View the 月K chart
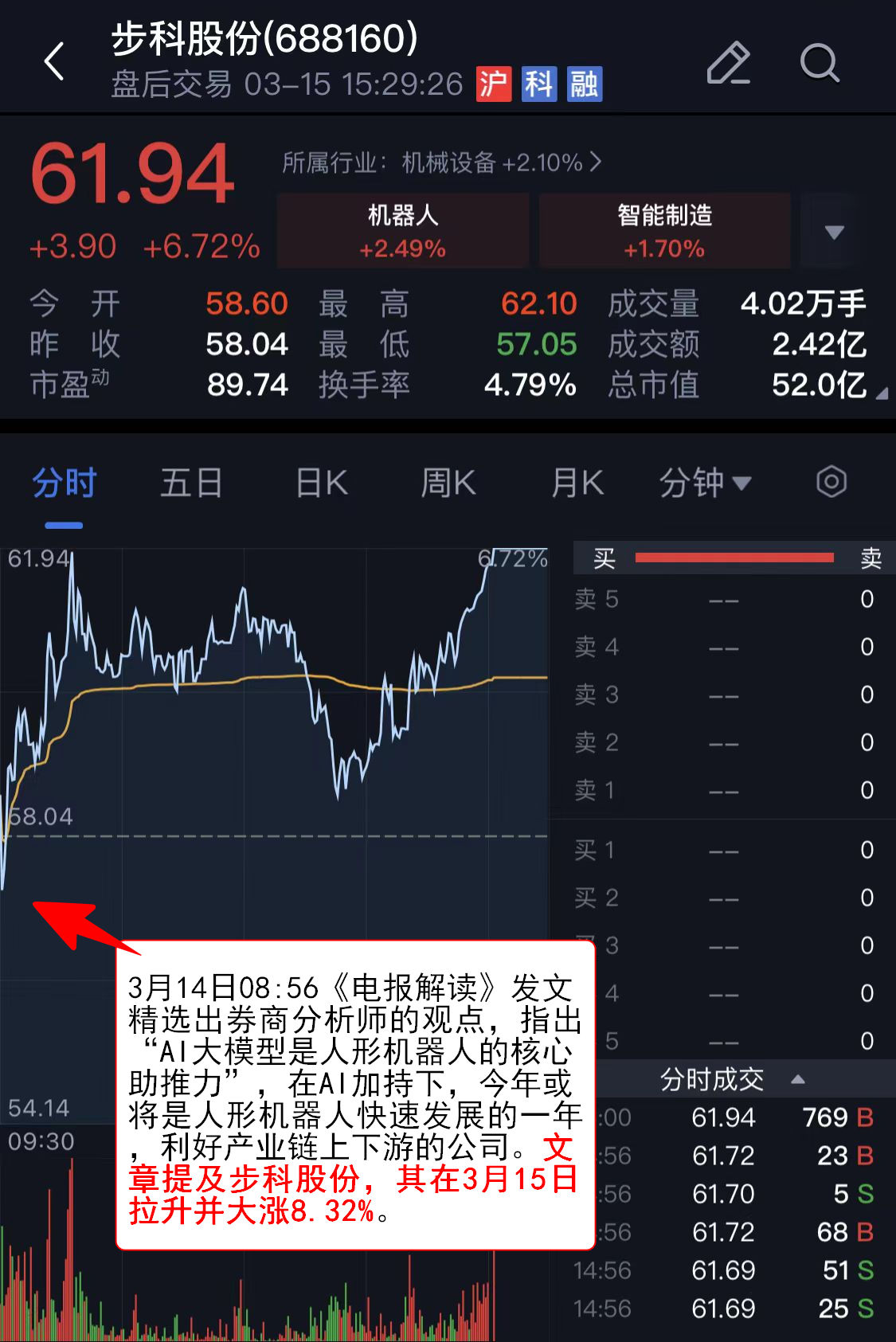Screen dimensions: 896x1342 pyautogui.click(x=577, y=483)
